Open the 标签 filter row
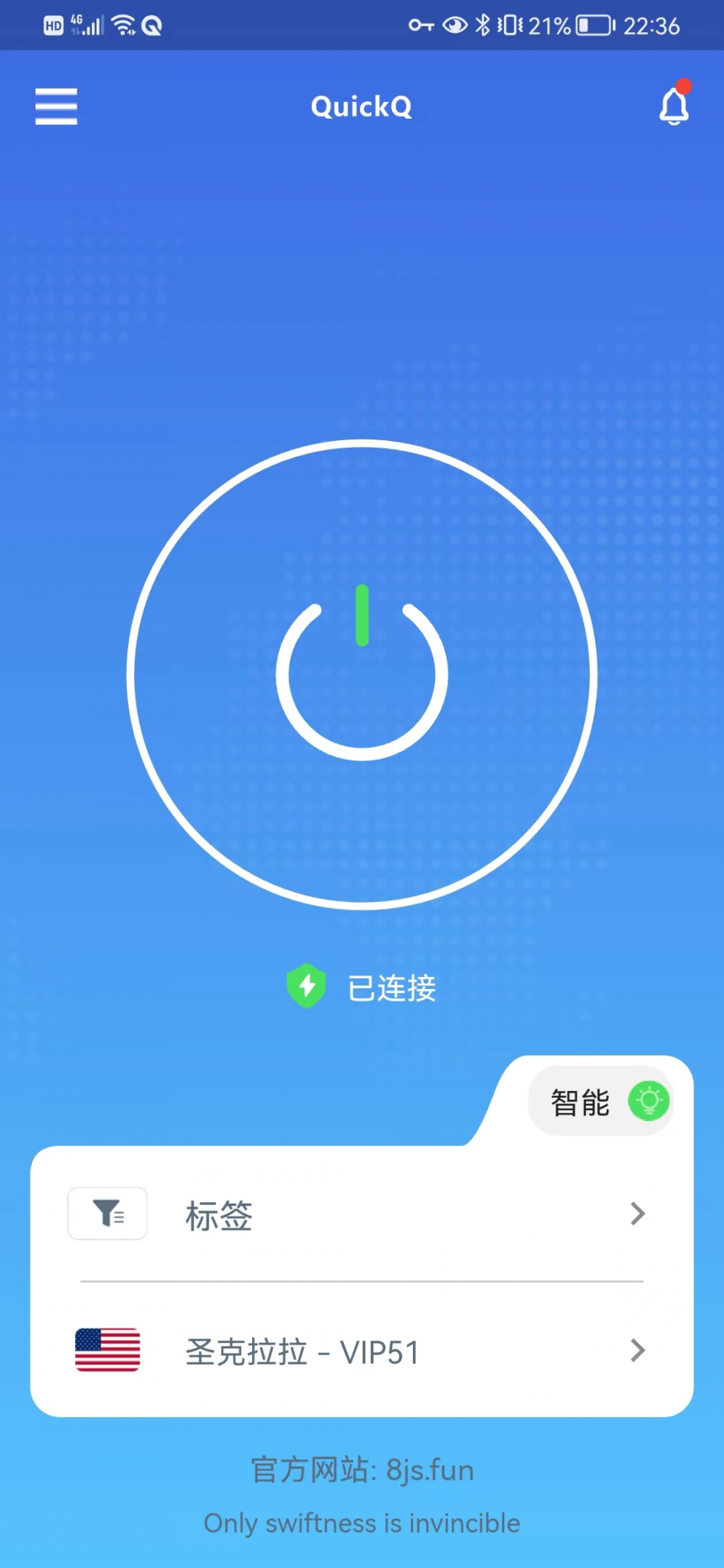This screenshot has width=724, height=1568. pyautogui.click(x=362, y=1214)
